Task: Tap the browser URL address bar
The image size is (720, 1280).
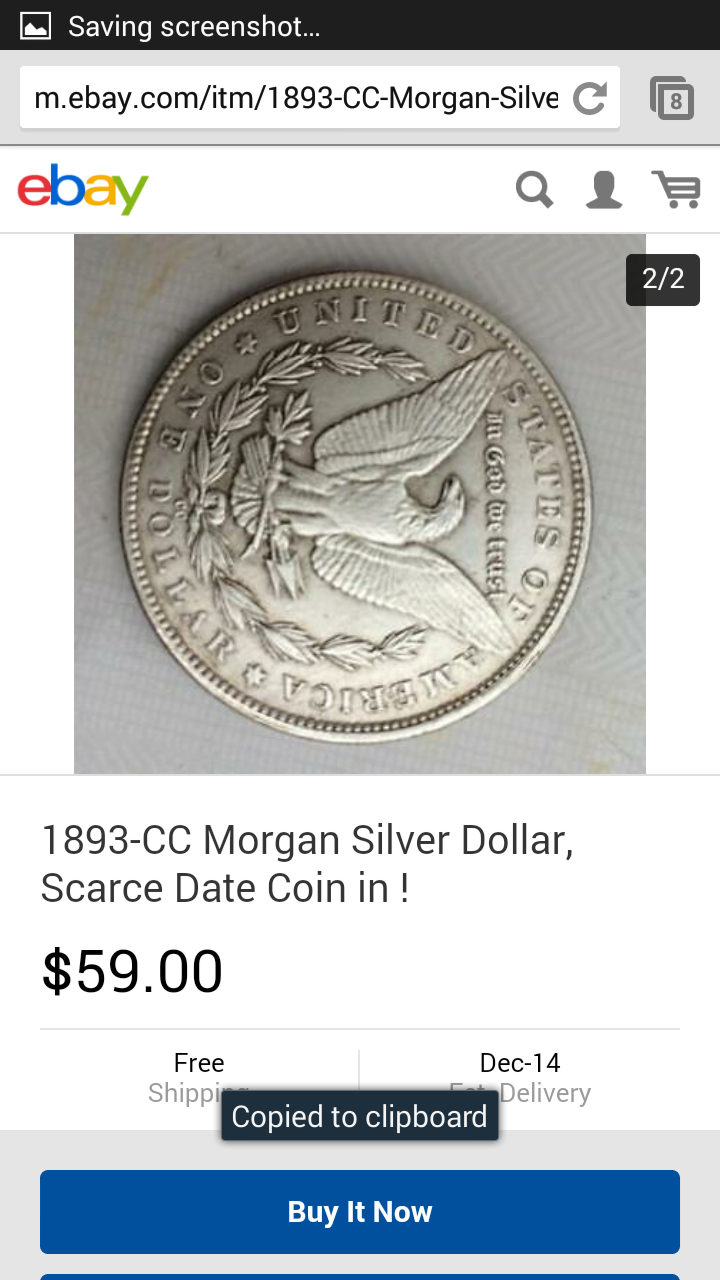Action: click(x=295, y=98)
